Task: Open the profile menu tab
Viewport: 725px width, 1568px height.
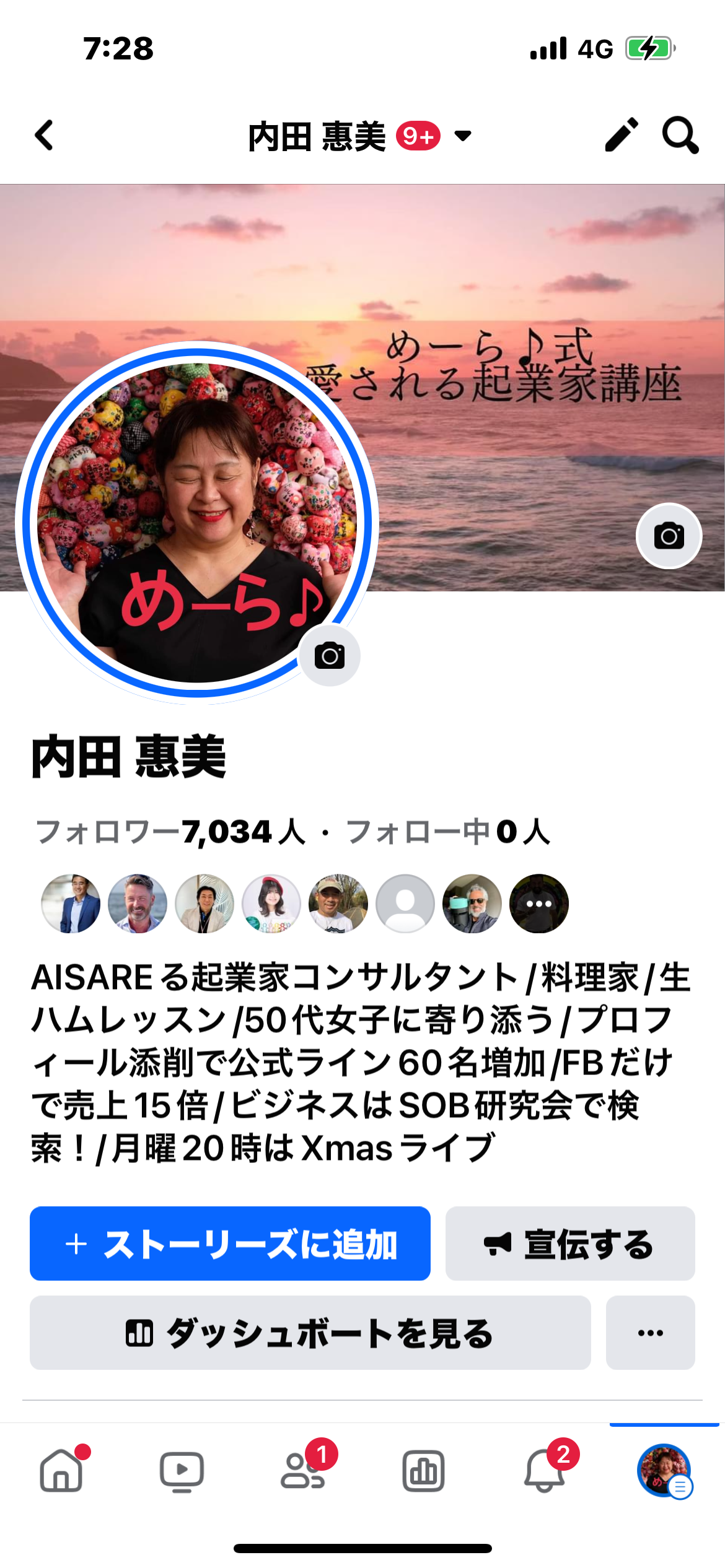Action: (x=664, y=1470)
